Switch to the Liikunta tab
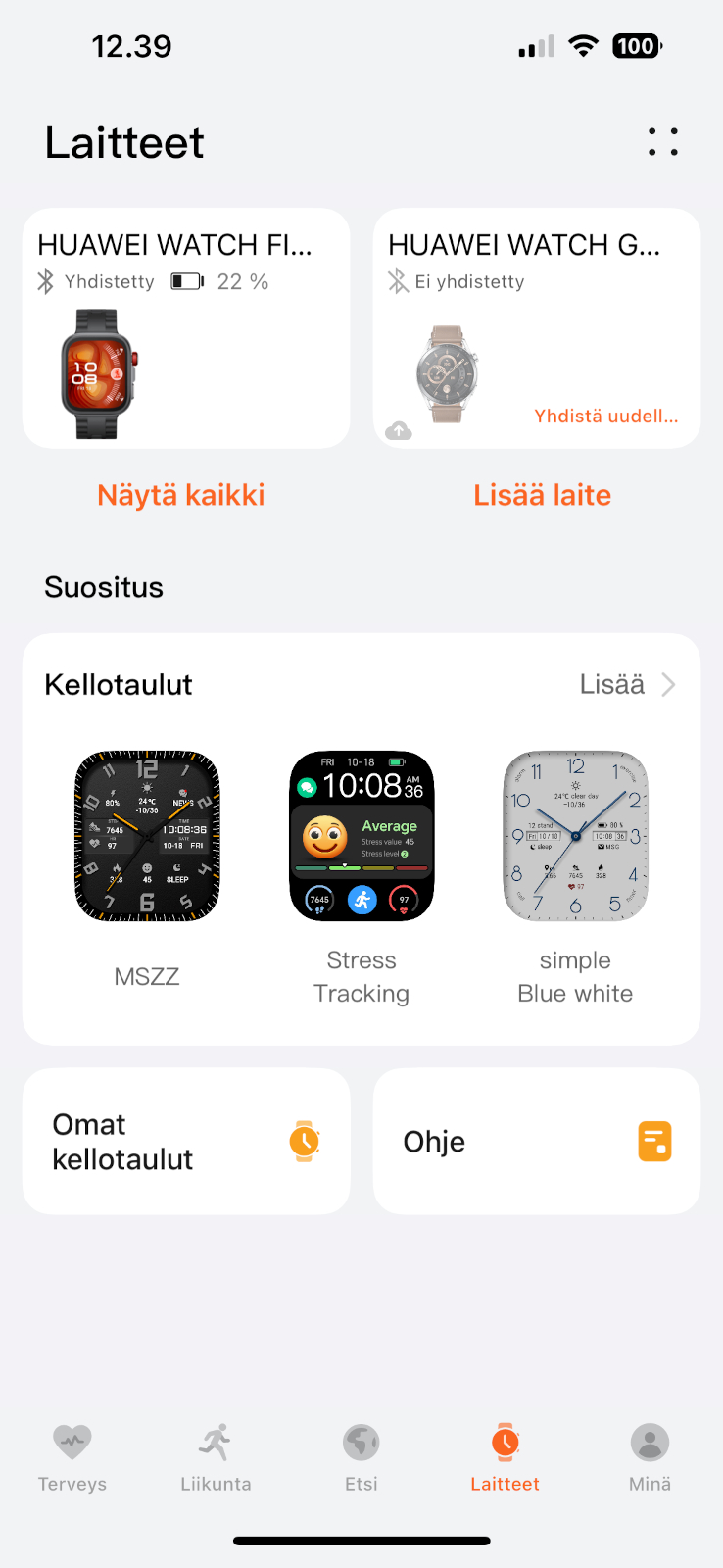 [216, 1458]
